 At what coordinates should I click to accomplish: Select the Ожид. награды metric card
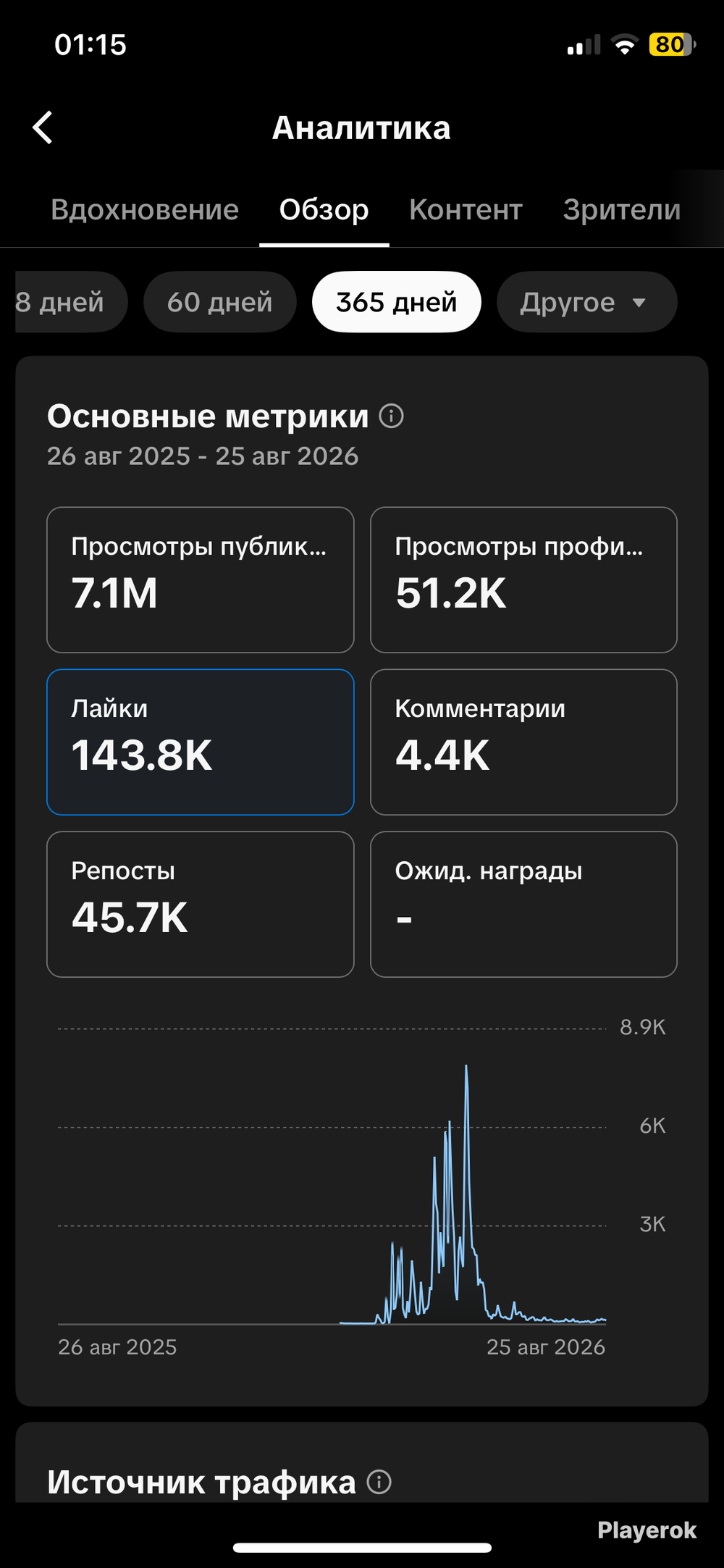[x=523, y=905]
